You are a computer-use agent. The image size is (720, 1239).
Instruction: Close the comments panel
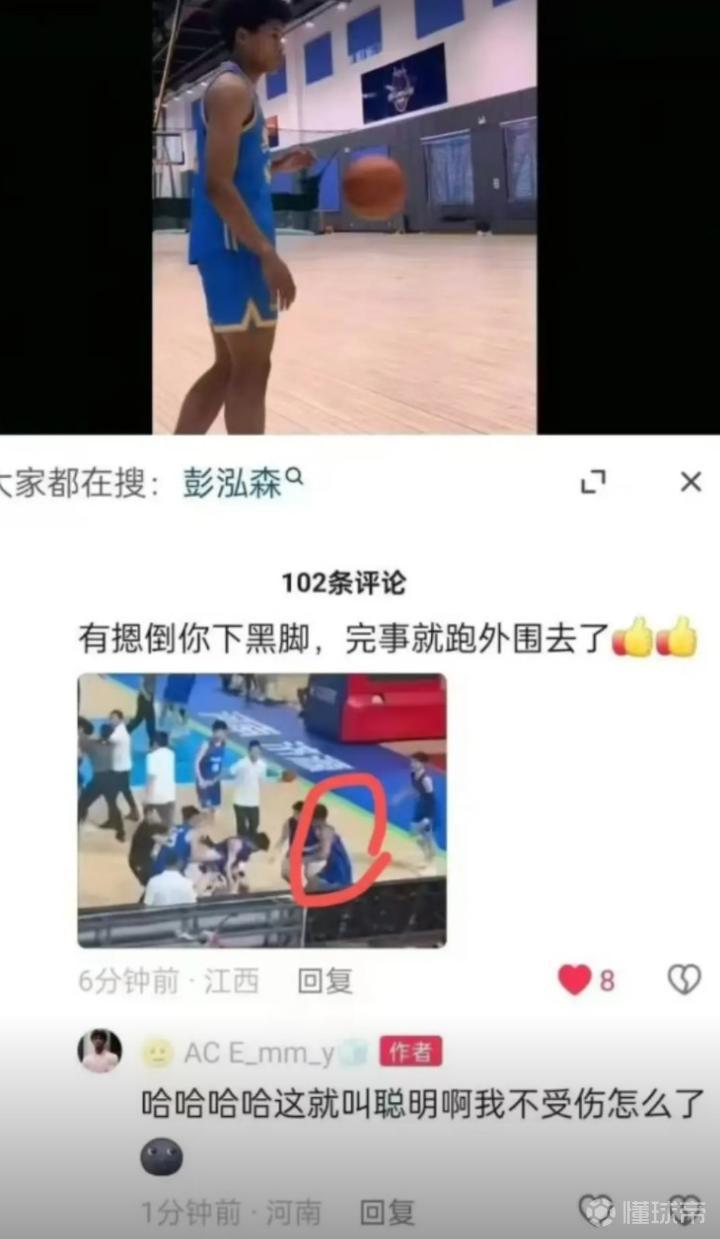690,482
